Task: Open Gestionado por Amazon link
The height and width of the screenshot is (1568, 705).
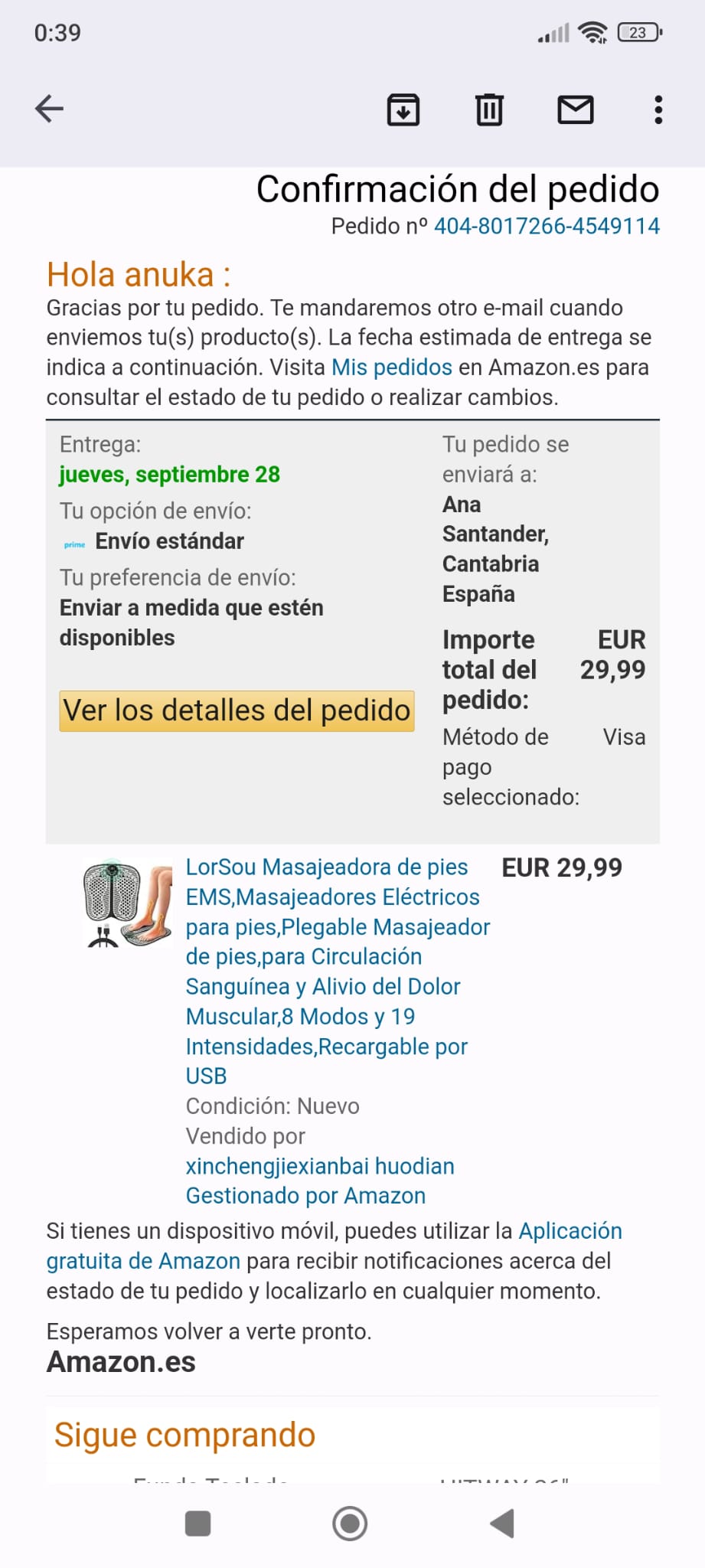Action: tap(305, 1196)
